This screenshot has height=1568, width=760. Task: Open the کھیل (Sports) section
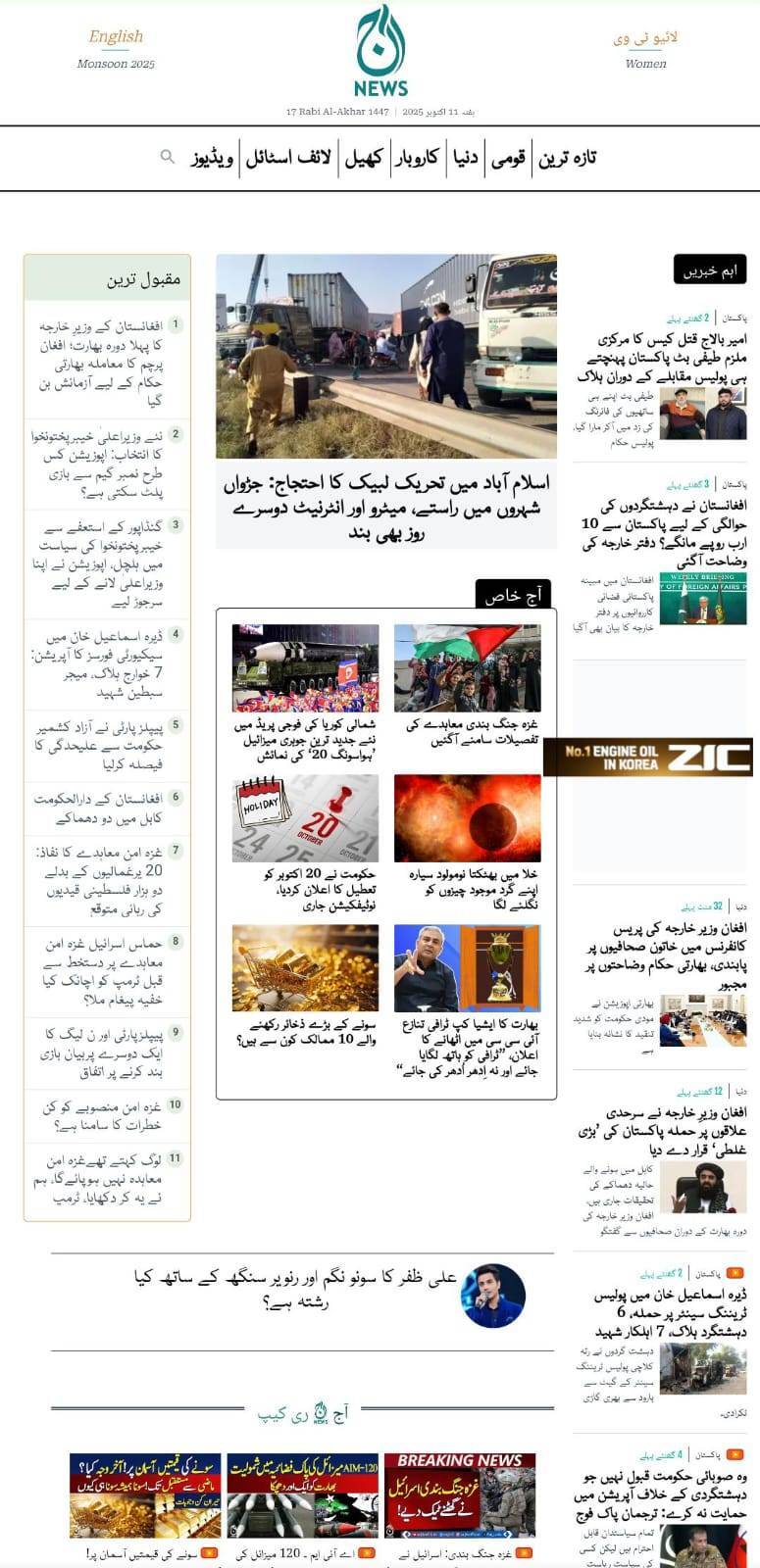coord(363,158)
